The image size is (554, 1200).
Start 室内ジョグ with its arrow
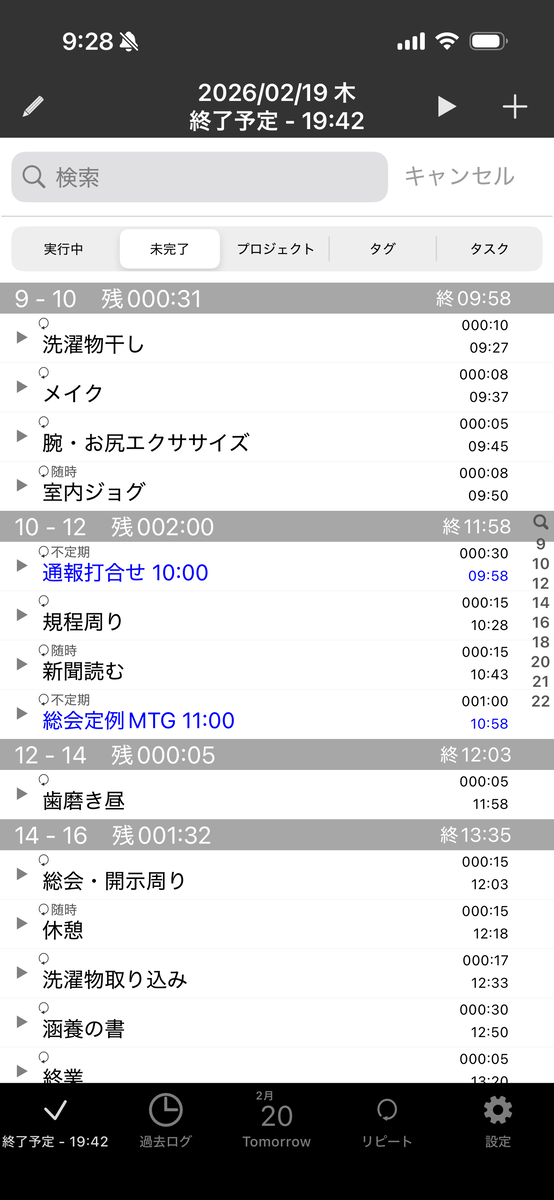[x=22, y=485]
